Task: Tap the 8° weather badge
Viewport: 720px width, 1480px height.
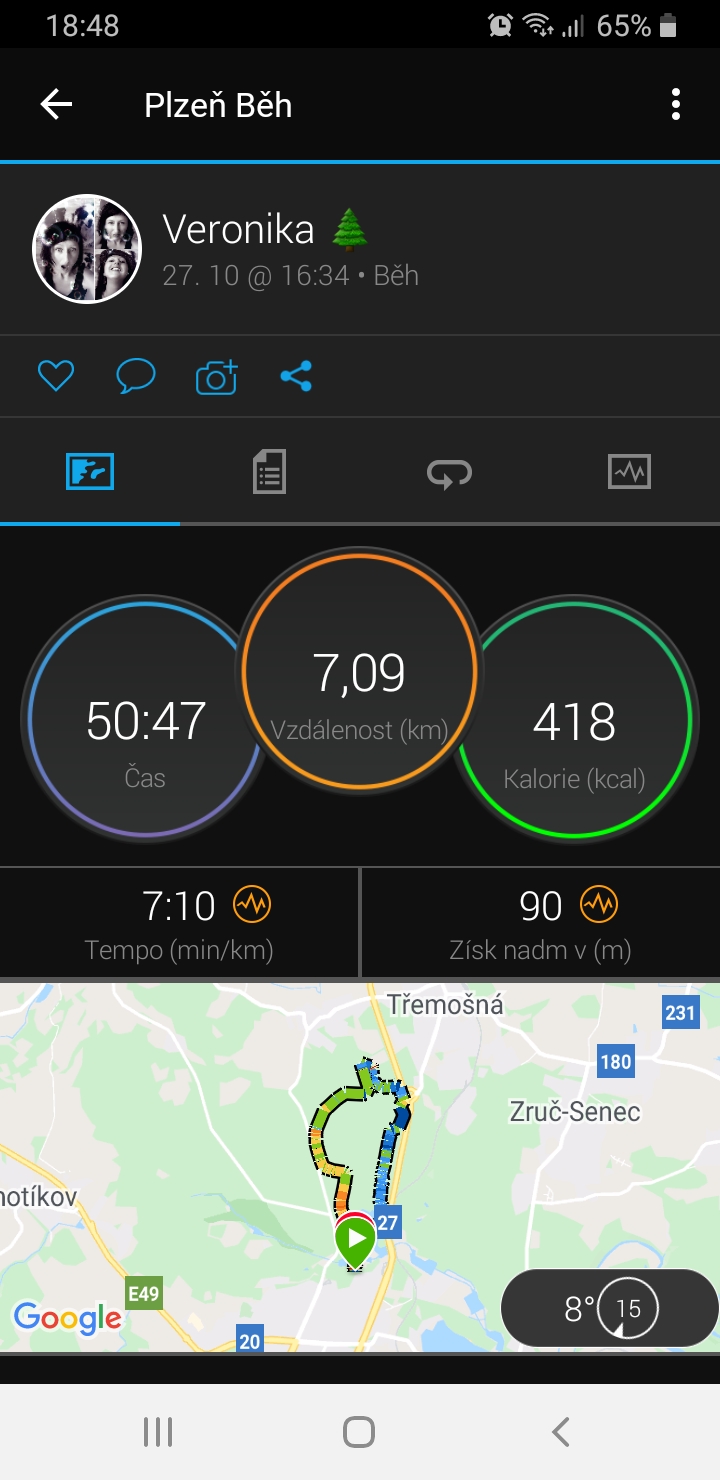Action: coord(609,1308)
